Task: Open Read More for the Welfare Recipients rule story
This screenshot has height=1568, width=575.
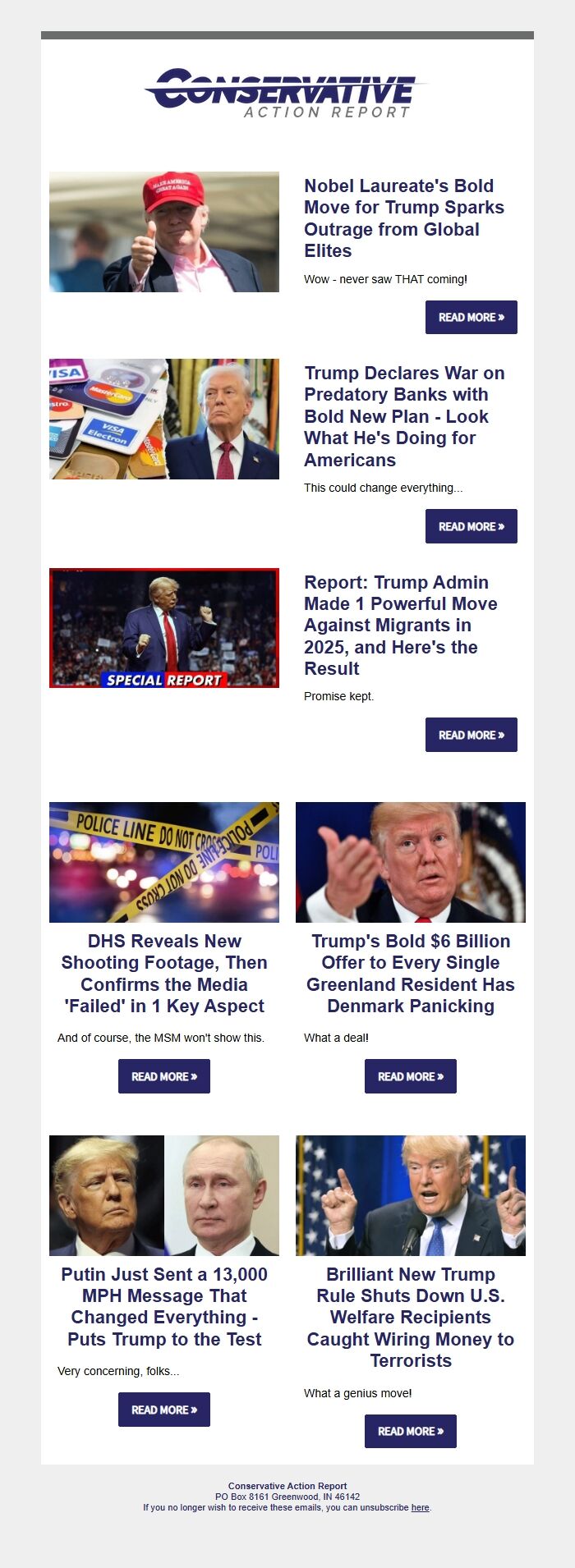Action: pos(411,1431)
